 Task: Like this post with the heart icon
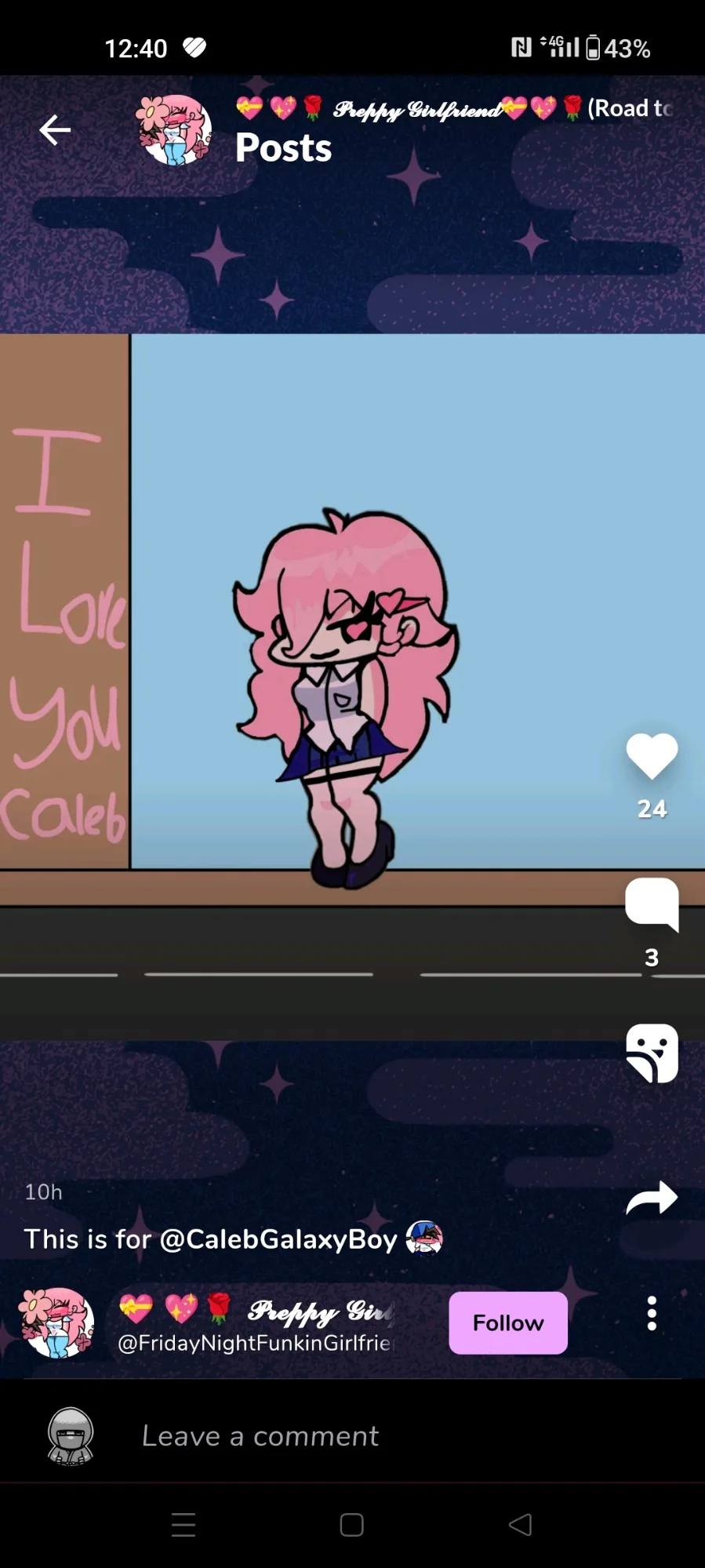[x=652, y=756]
